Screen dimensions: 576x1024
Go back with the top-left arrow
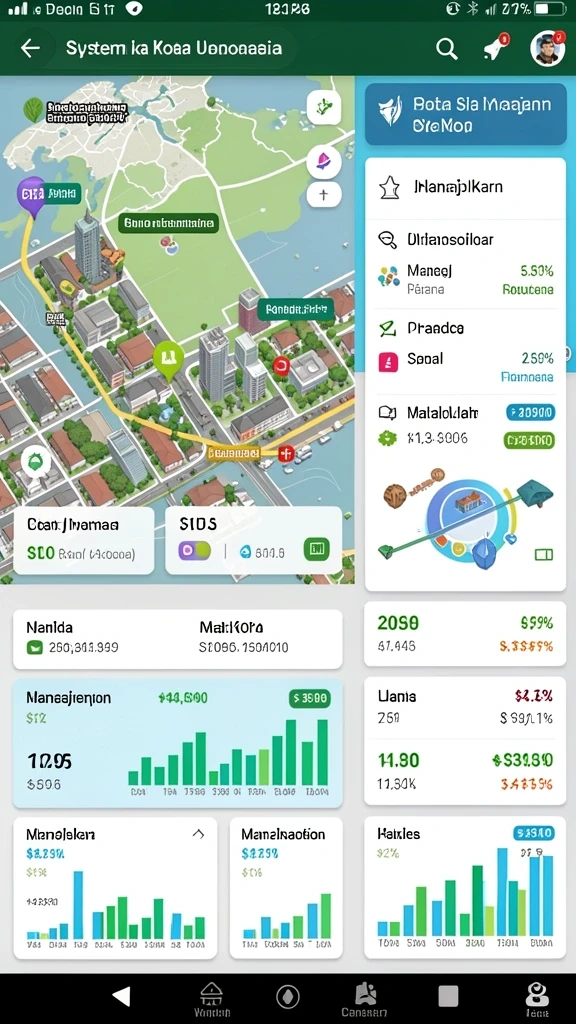point(30,48)
